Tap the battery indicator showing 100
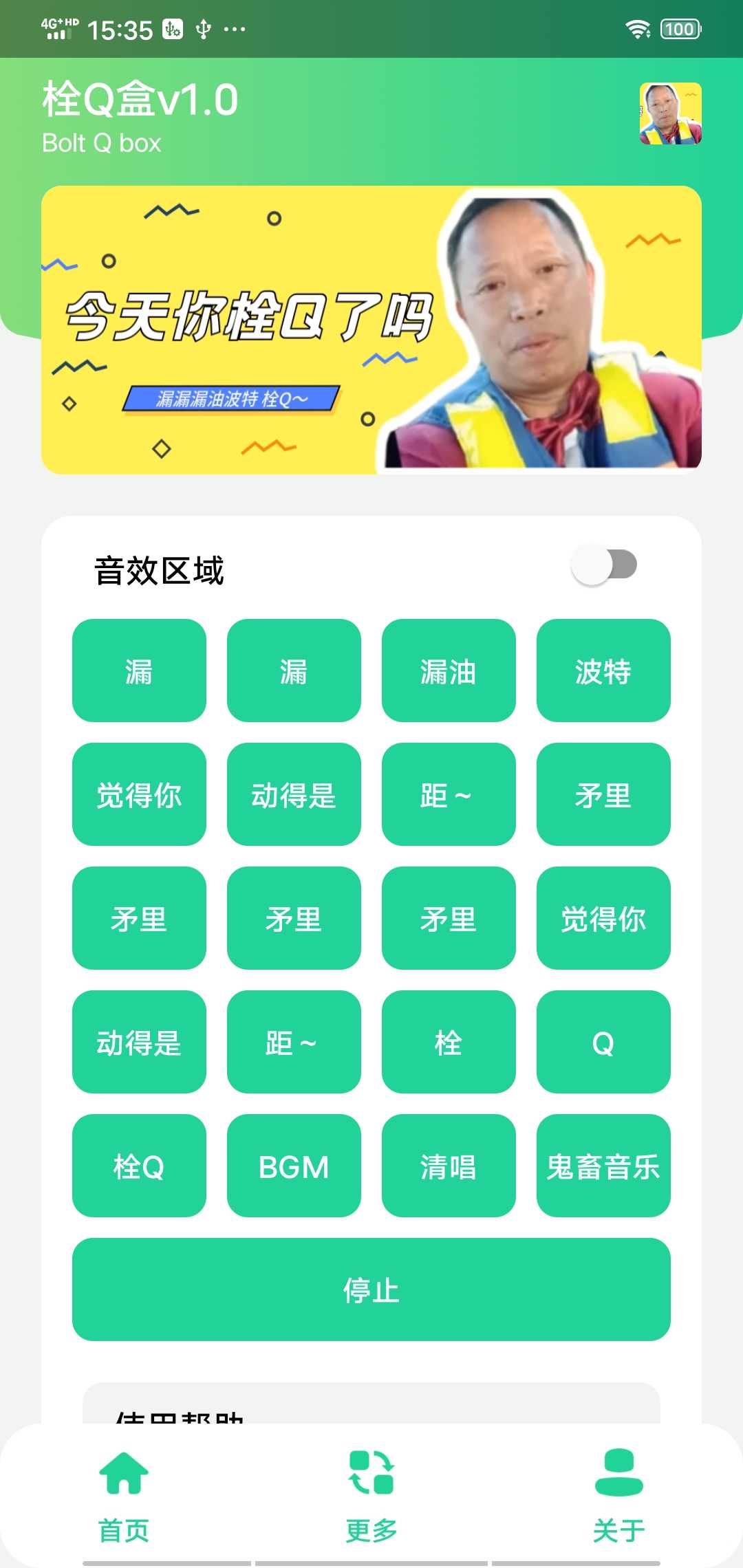743x1568 pixels. pyautogui.click(x=680, y=30)
